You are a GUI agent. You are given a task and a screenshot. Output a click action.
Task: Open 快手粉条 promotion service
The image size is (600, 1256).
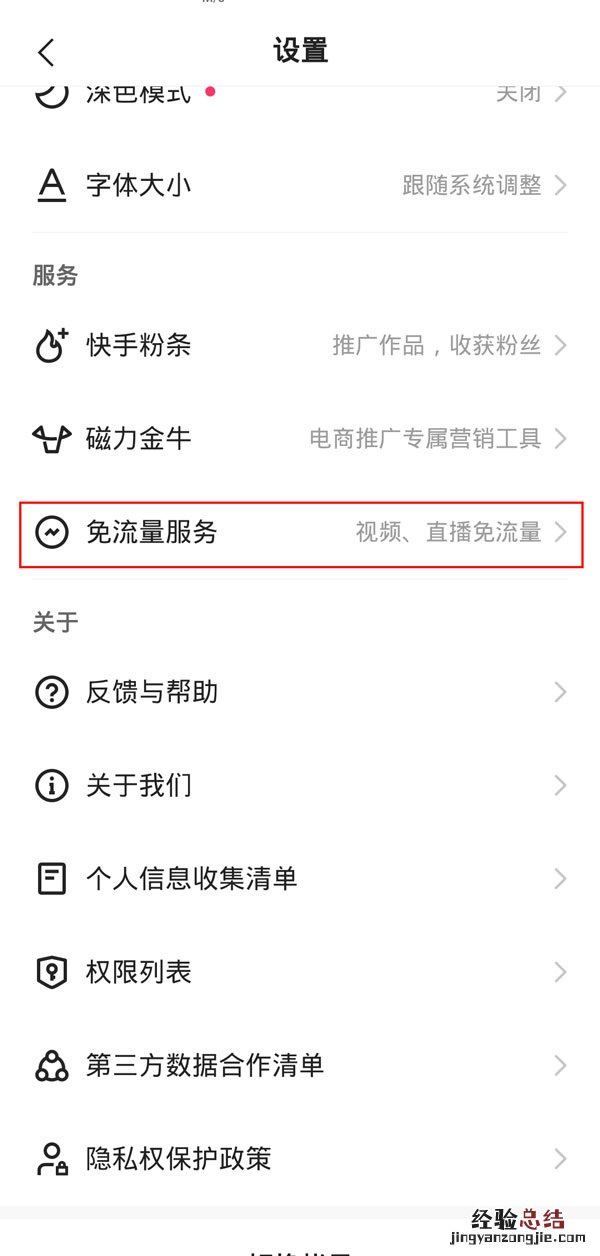(300, 345)
